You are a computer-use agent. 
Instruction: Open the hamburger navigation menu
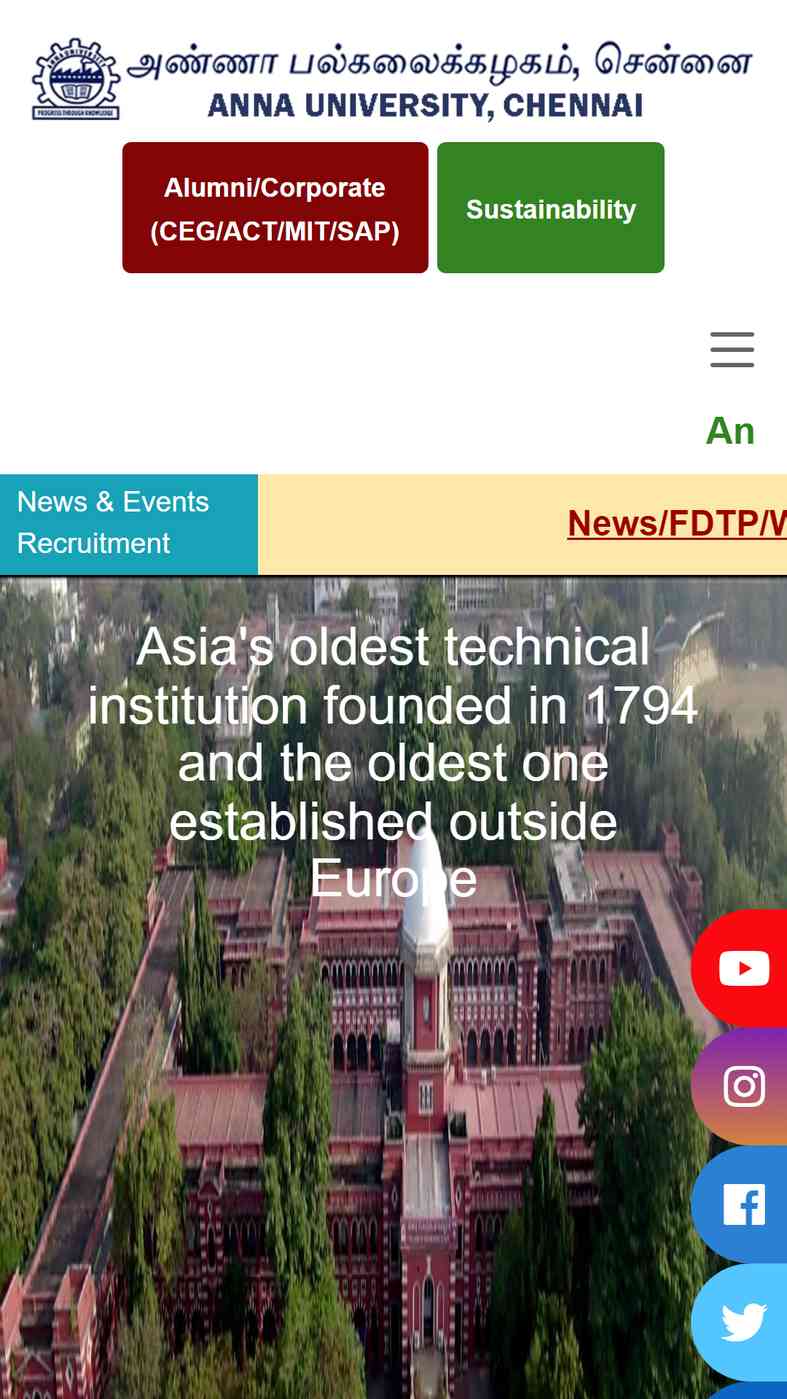[732, 350]
